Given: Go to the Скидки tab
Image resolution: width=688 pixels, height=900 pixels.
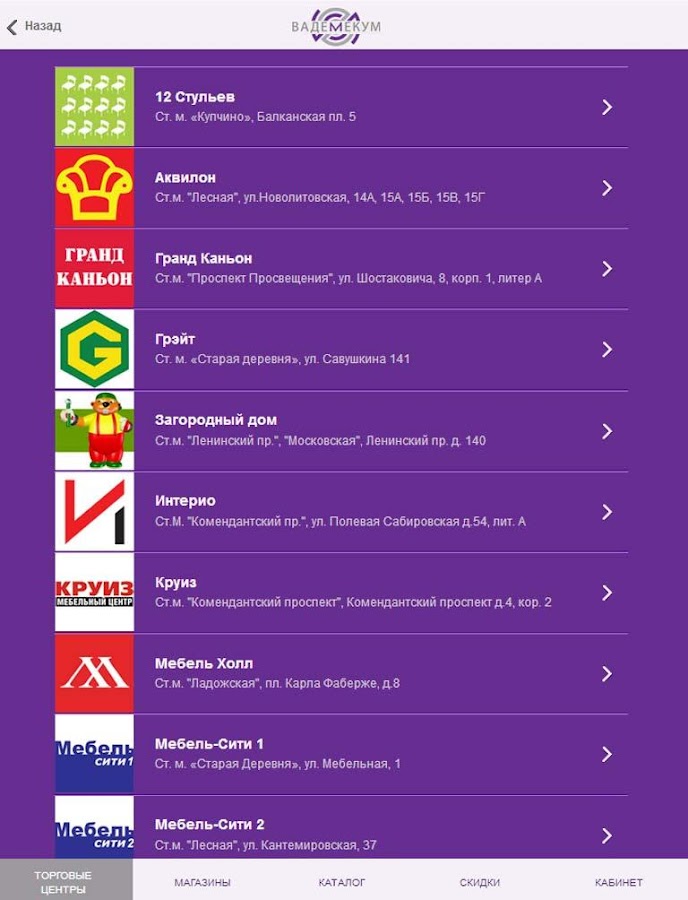Looking at the screenshot, I should pyautogui.click(x=480, y=882).
